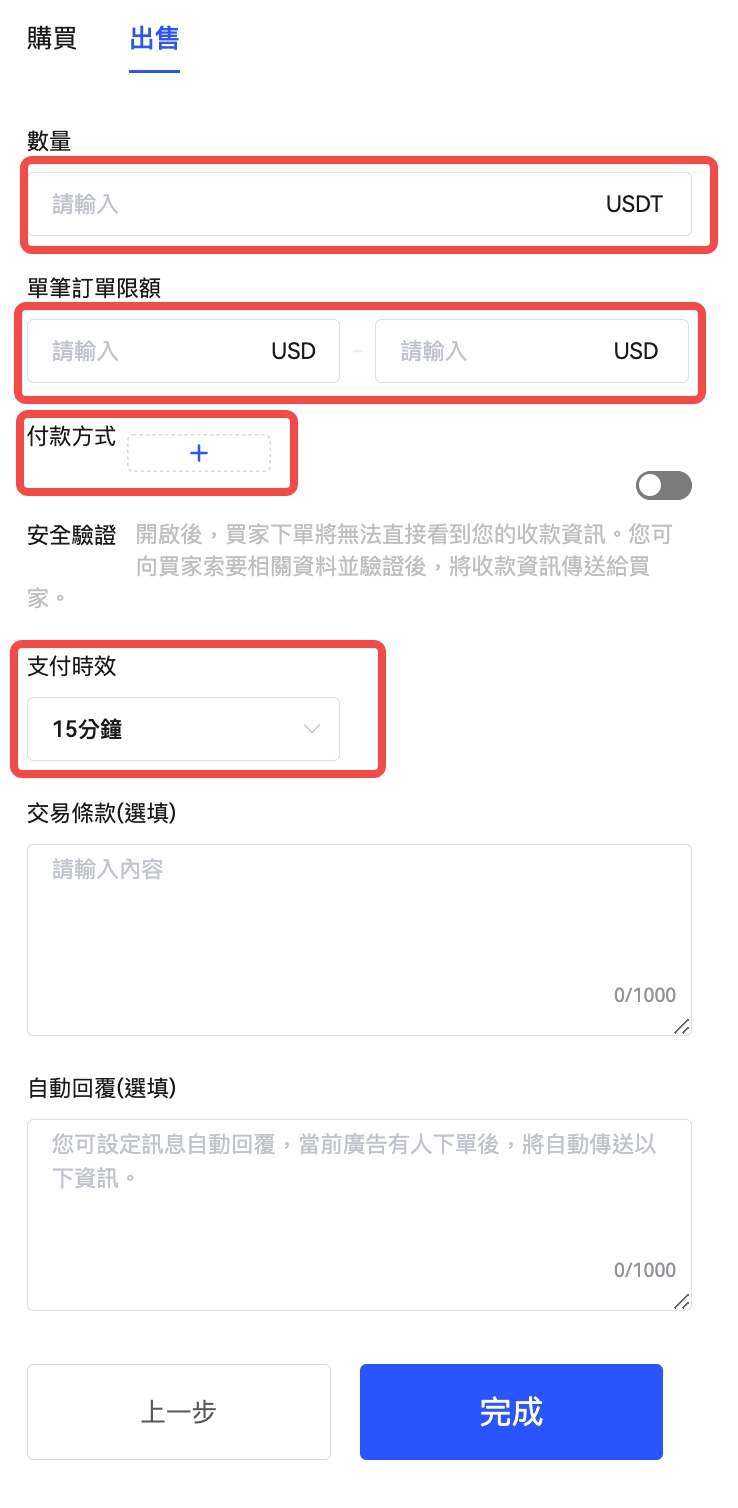Open the 支付時效 15分鐘 dropdown
This screenshot has height=1508, width=738.
[x=183, y=729]
